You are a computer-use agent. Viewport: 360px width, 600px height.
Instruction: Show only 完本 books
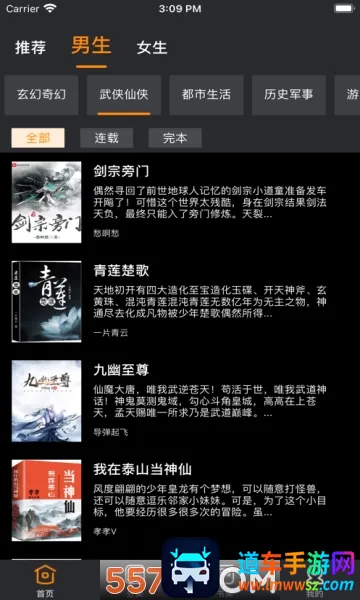pos(175,138)
